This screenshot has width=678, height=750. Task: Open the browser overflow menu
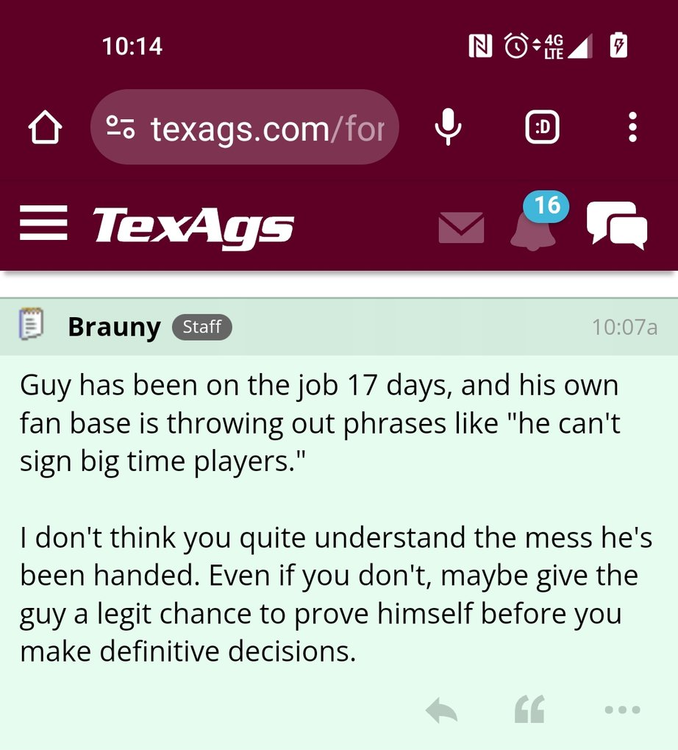[632, 127]
